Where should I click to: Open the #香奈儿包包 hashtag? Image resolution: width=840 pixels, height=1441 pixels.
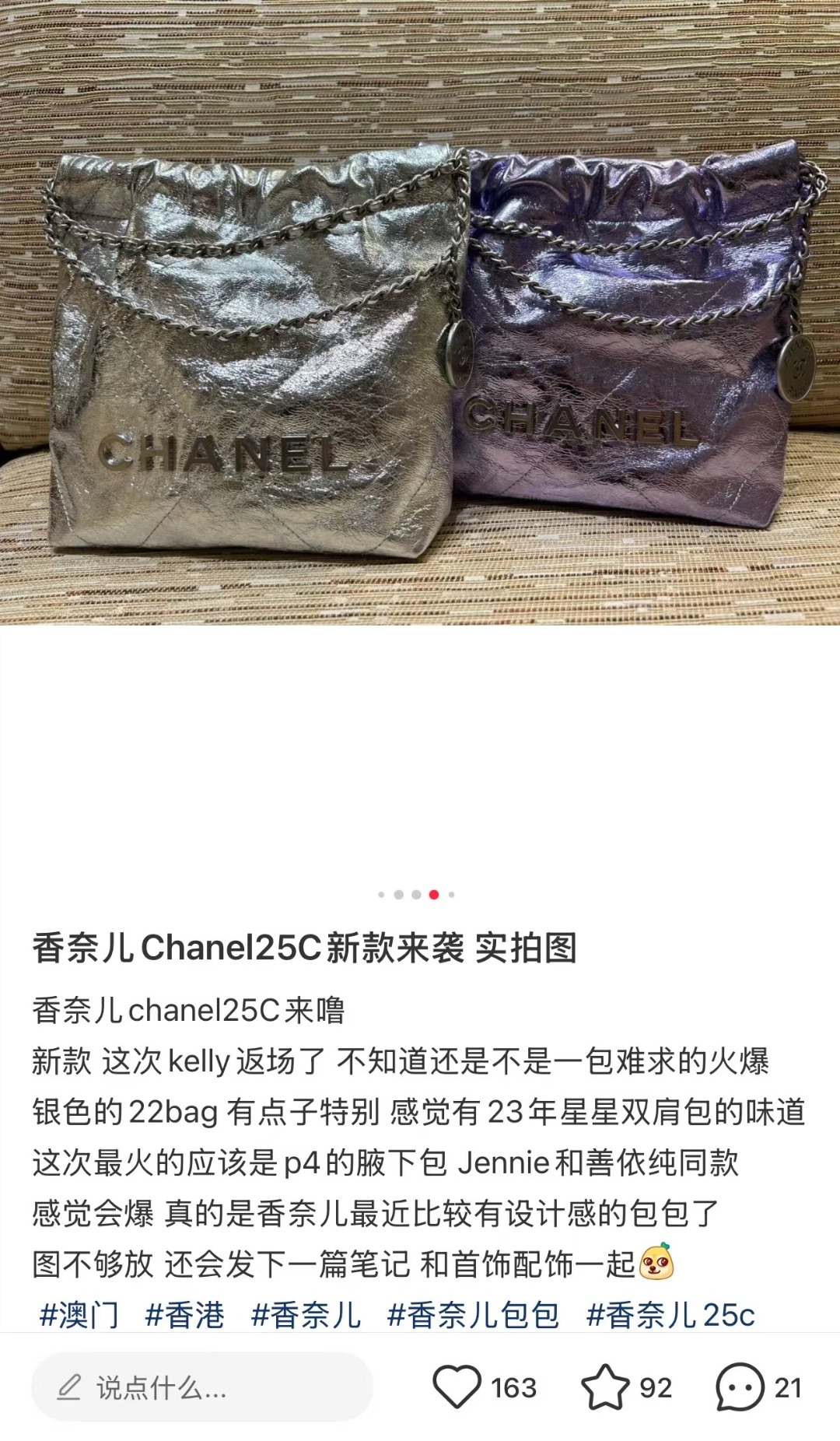pos(473,1315)
